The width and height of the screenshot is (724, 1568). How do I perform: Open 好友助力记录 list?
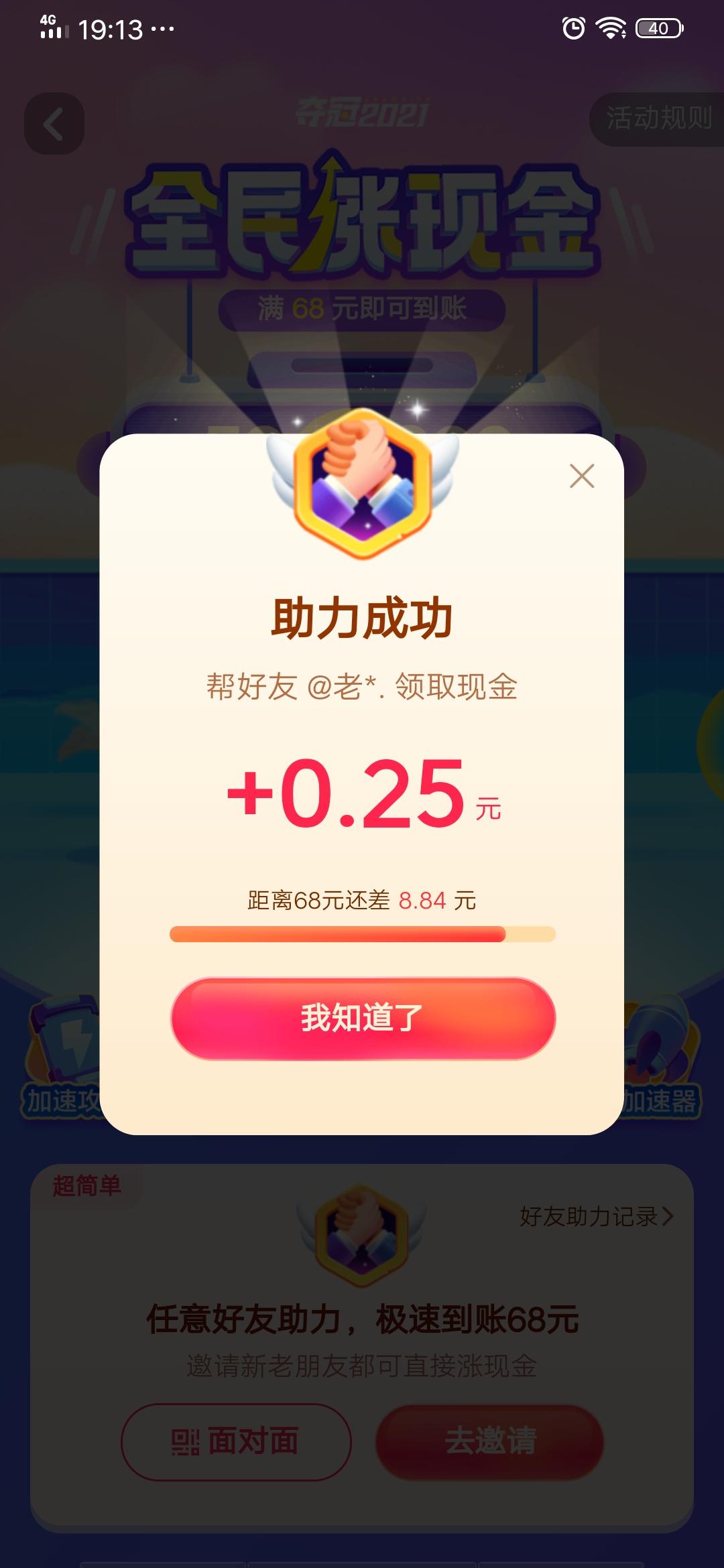coord(596,1216)
